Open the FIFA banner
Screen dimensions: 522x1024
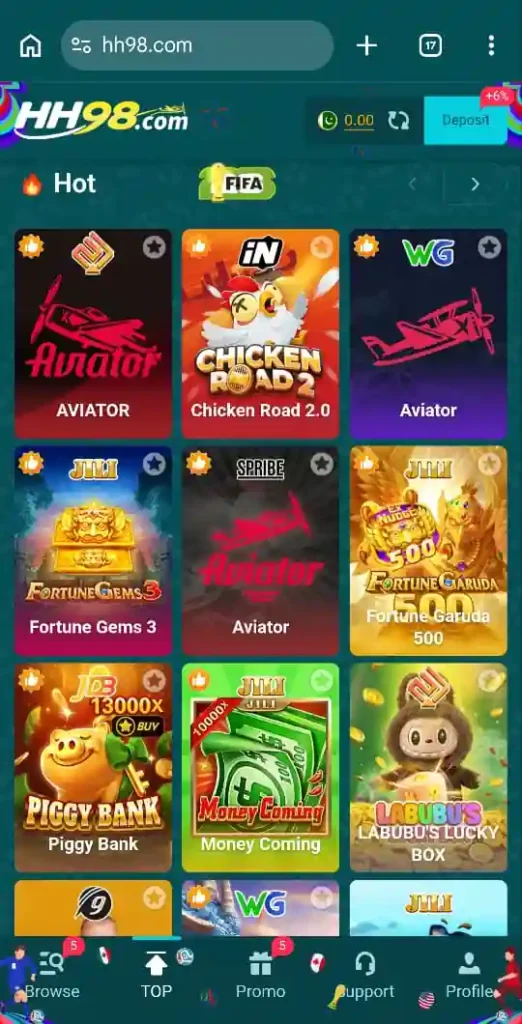pyautogui.click(x=237, y=183)
